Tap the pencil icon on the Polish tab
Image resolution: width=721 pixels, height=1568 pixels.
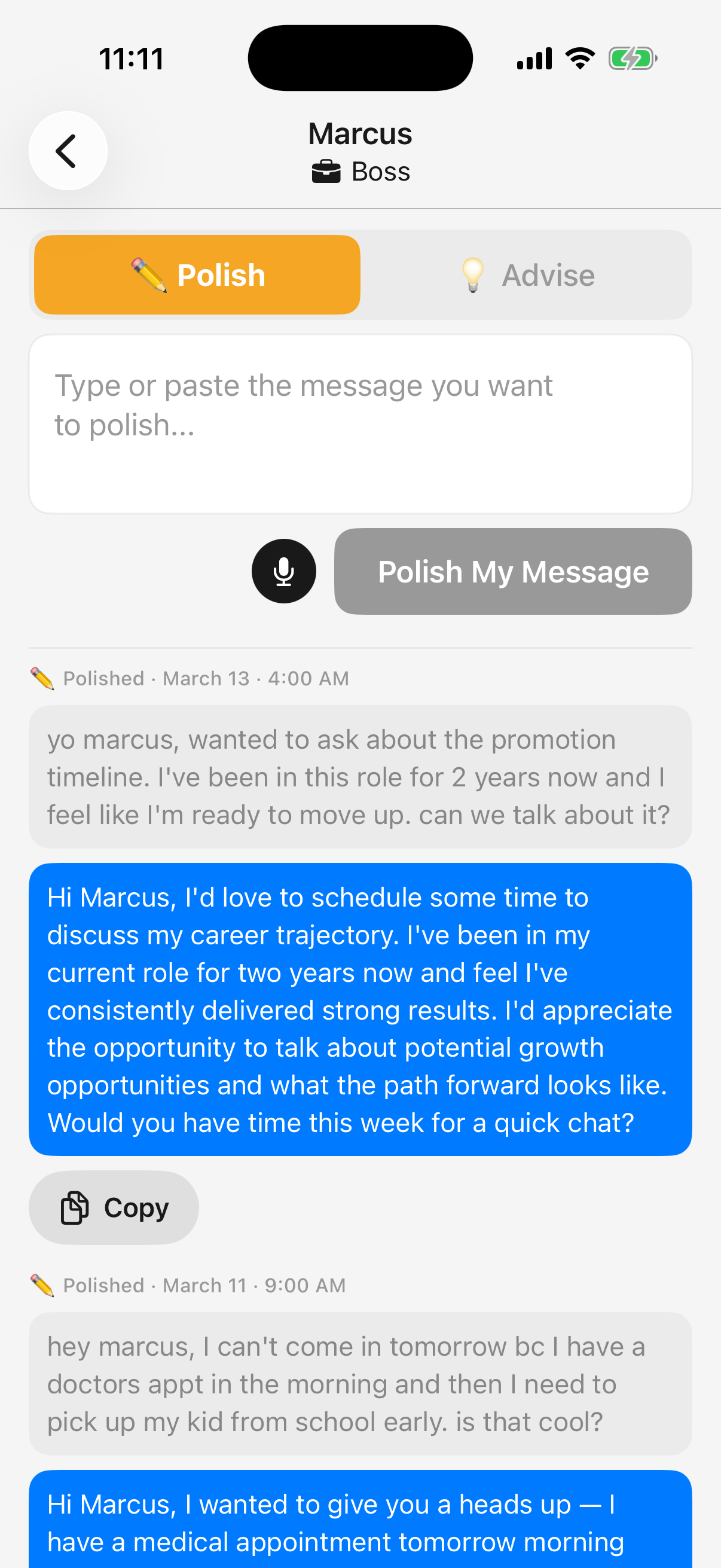point(148,274)
